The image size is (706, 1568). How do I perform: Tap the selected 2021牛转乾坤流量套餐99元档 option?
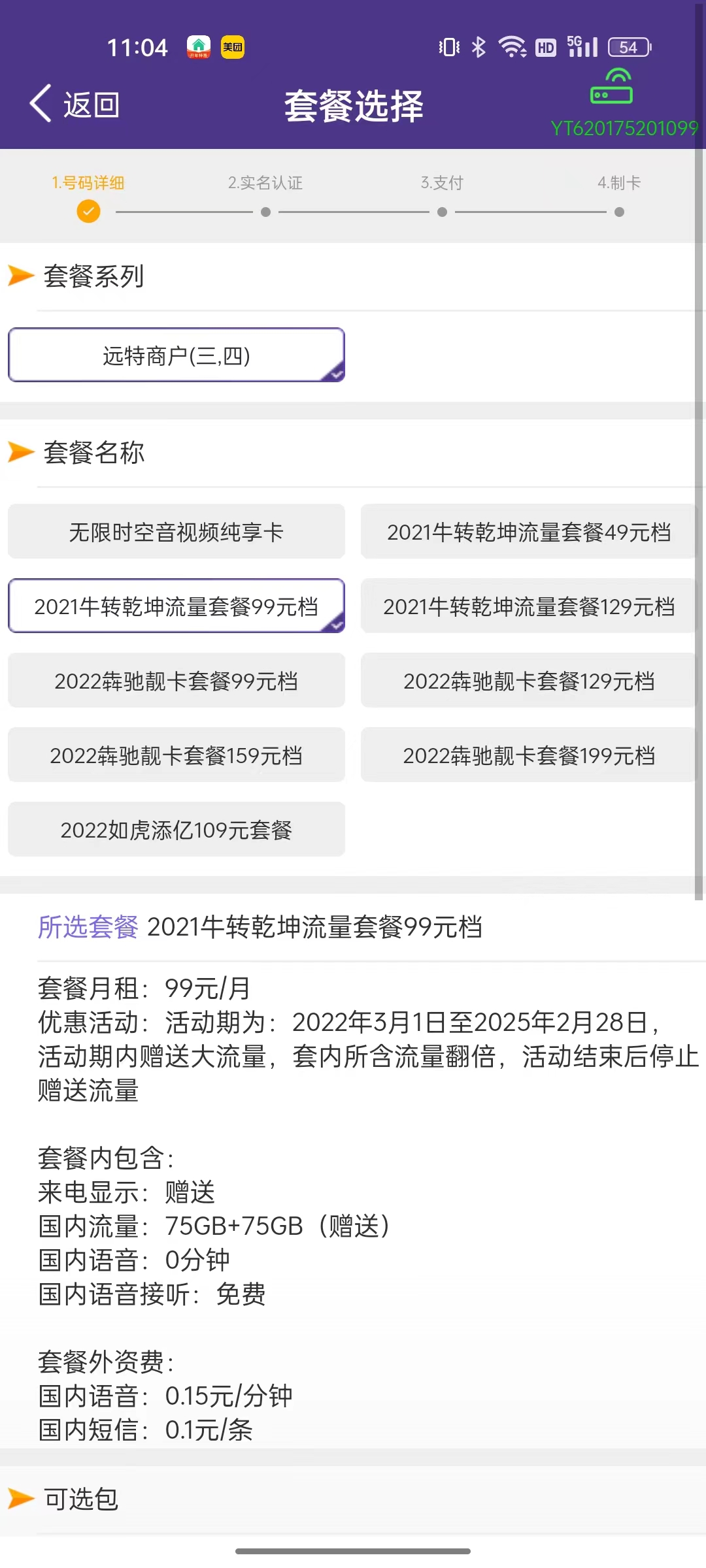(176, 606)
